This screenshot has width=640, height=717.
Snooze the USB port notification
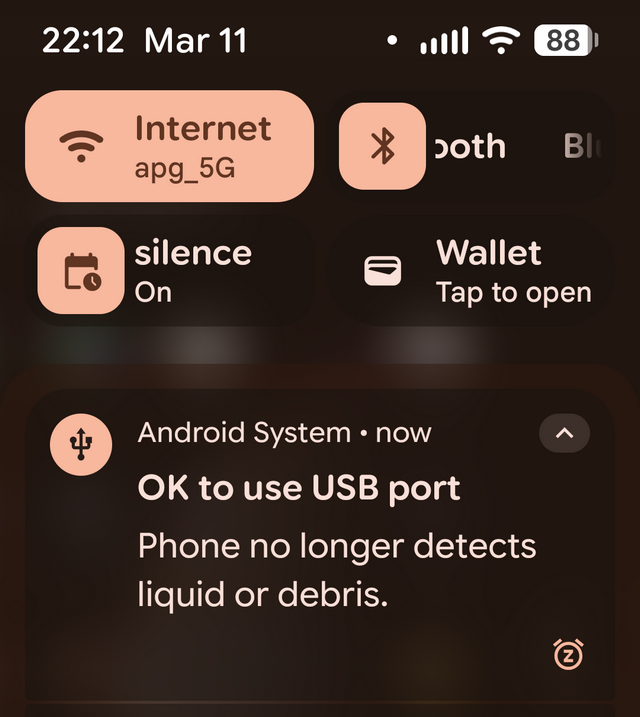tap(568, 654)
